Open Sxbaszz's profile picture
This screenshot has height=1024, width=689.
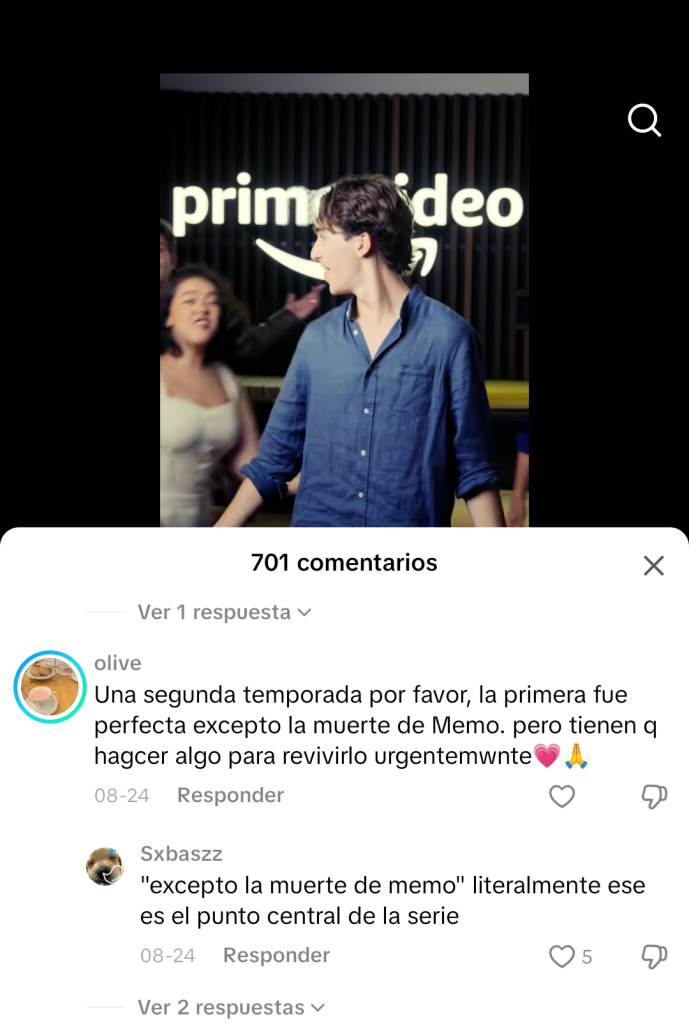coord(104,866)
